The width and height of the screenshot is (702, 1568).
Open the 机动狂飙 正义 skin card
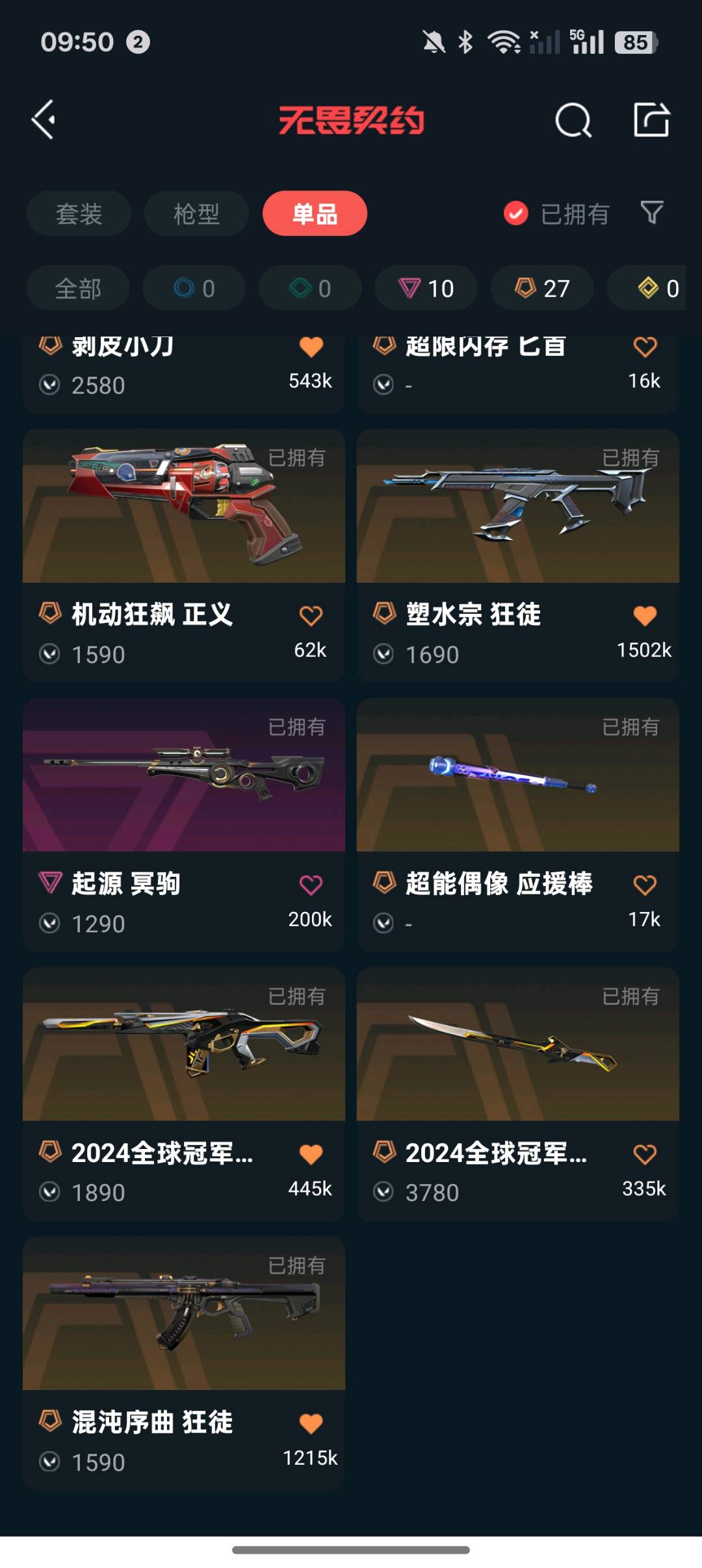coord(184,554)
